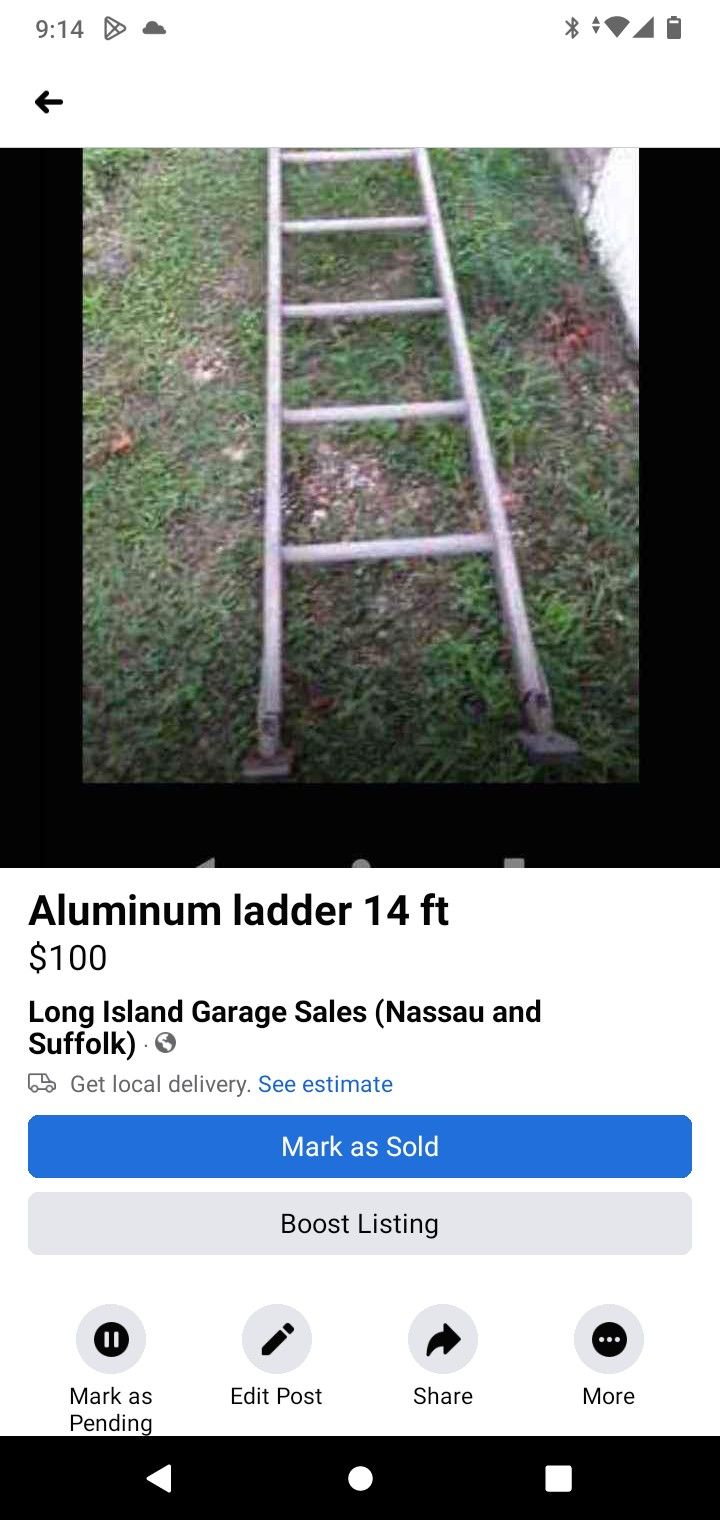Tap the back arrow at top left

(48, 101)
